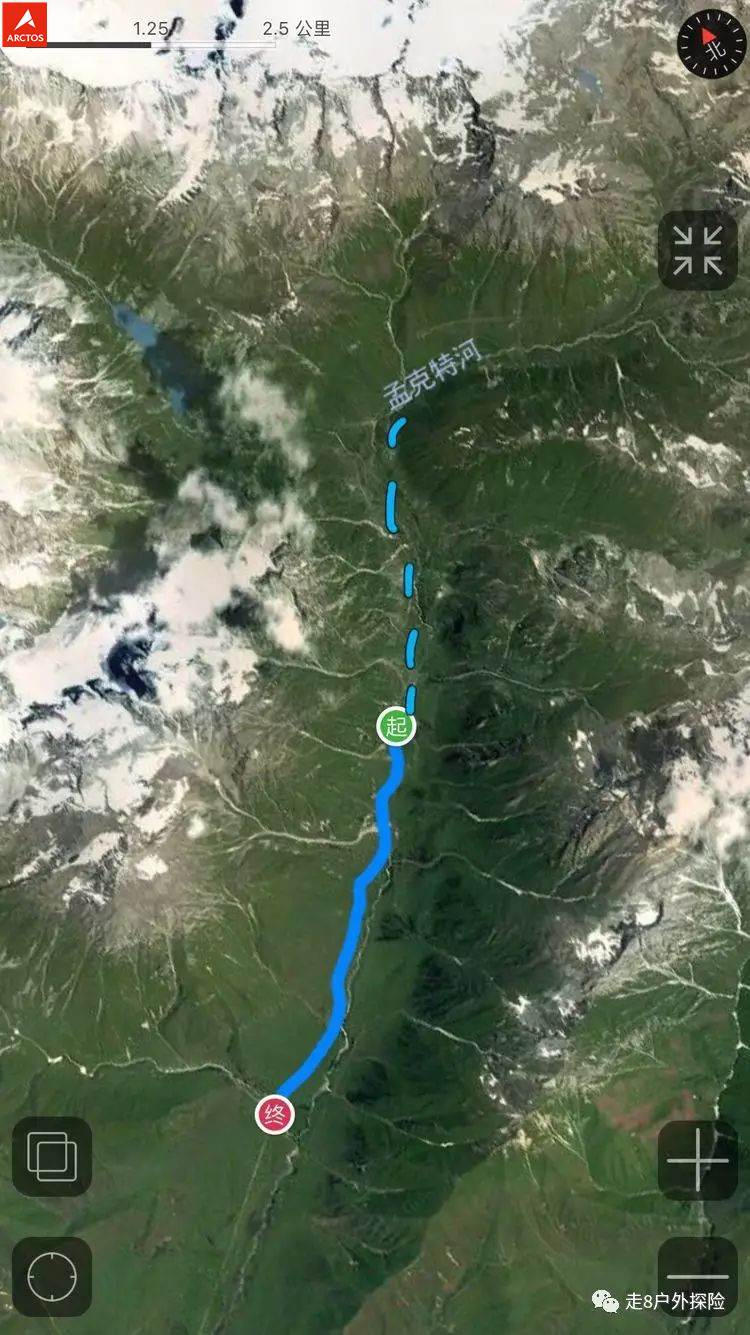The width and height of the screenshot is (750, 1335).
Task: Exit full-screen map view
Action: coord(698,250)
